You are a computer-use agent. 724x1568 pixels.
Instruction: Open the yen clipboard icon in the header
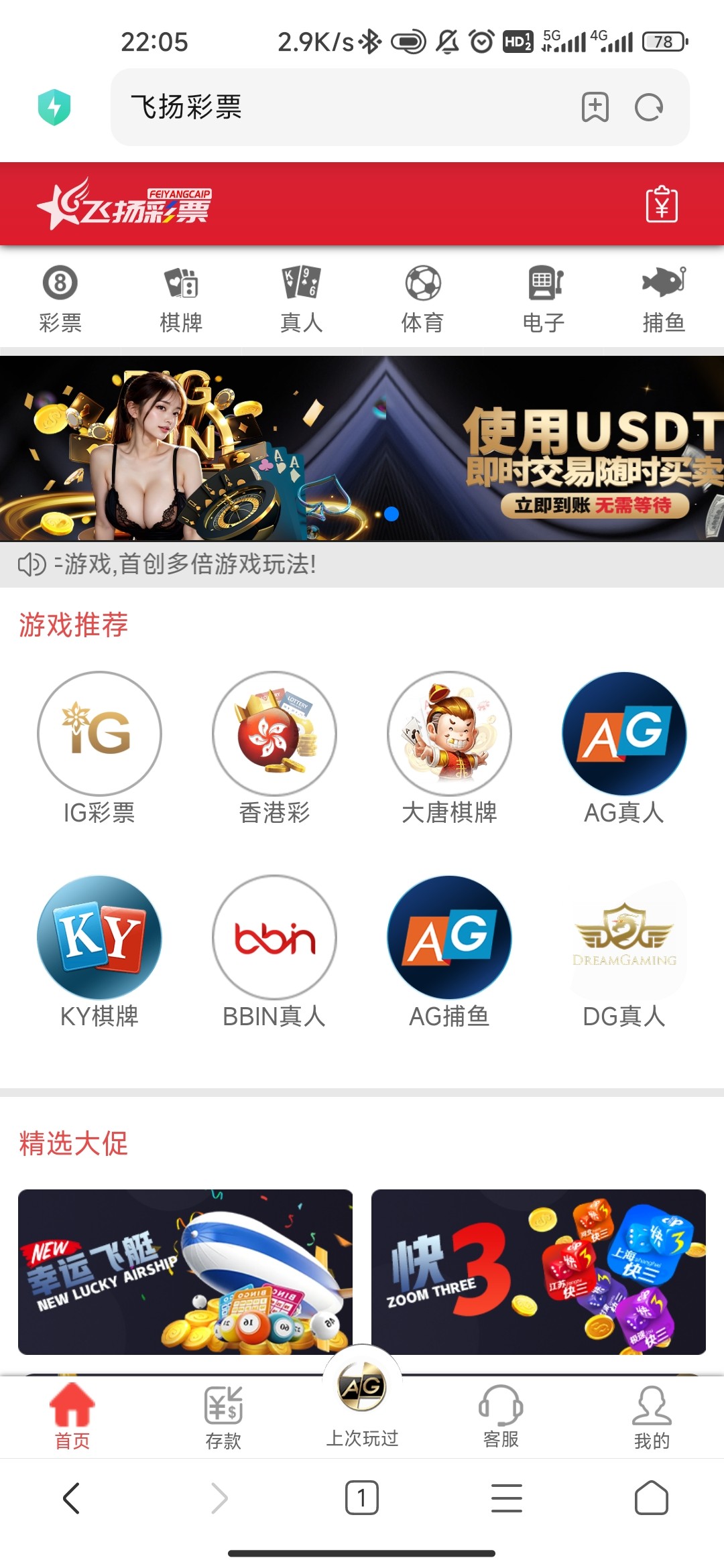coord(661,204)
